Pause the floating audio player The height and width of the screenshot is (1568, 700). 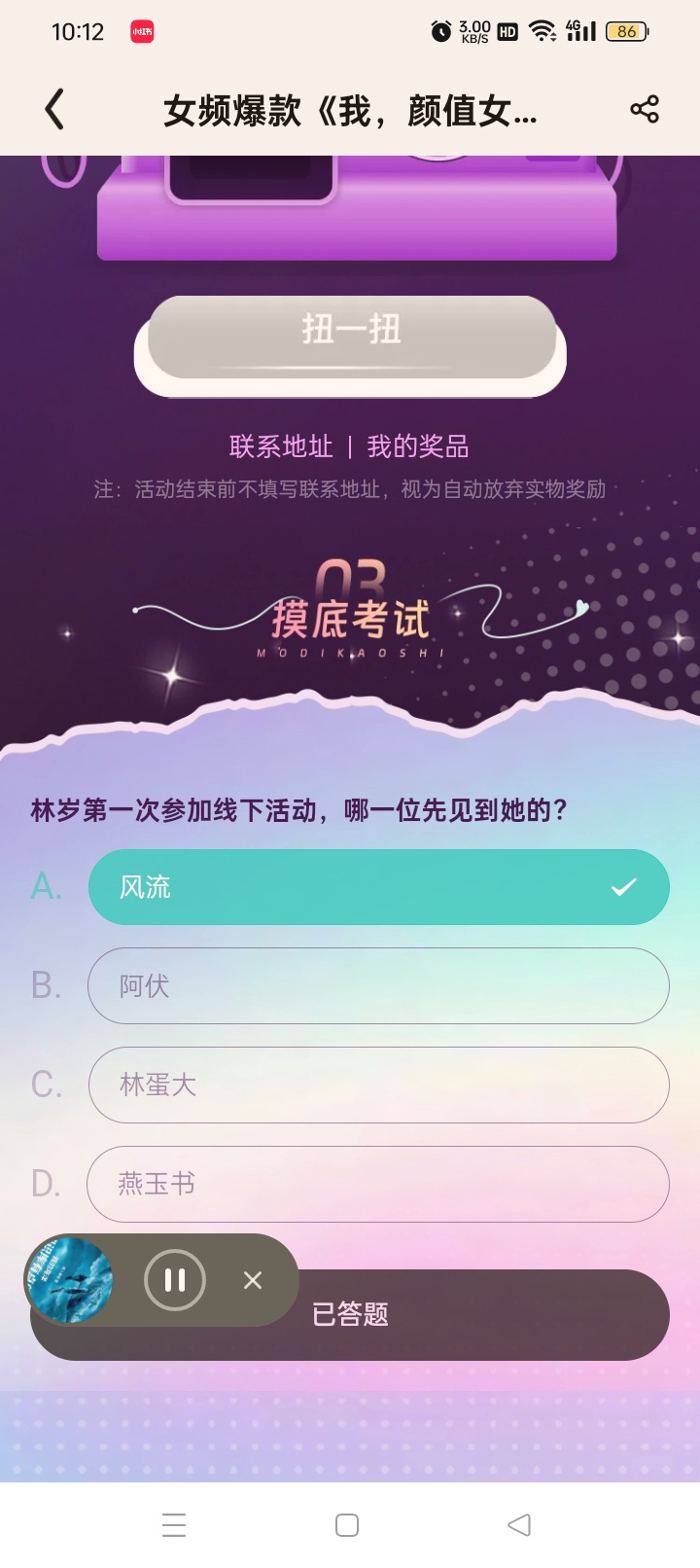(175, 1280)
